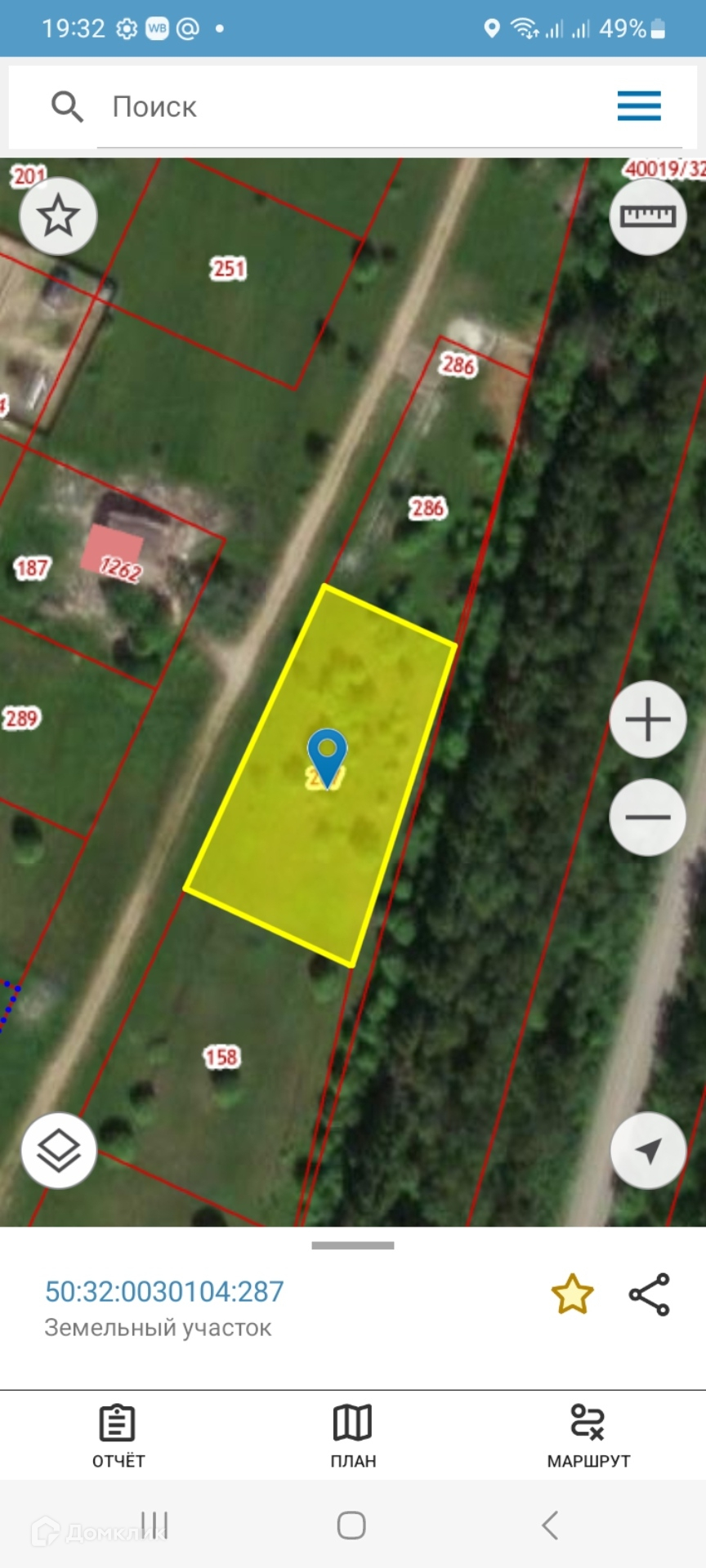Activate the ruler measurement tool
Image resolution: width=706 pixels, height=1568 pixels.
pyautogui.click(x=647, y=216)
